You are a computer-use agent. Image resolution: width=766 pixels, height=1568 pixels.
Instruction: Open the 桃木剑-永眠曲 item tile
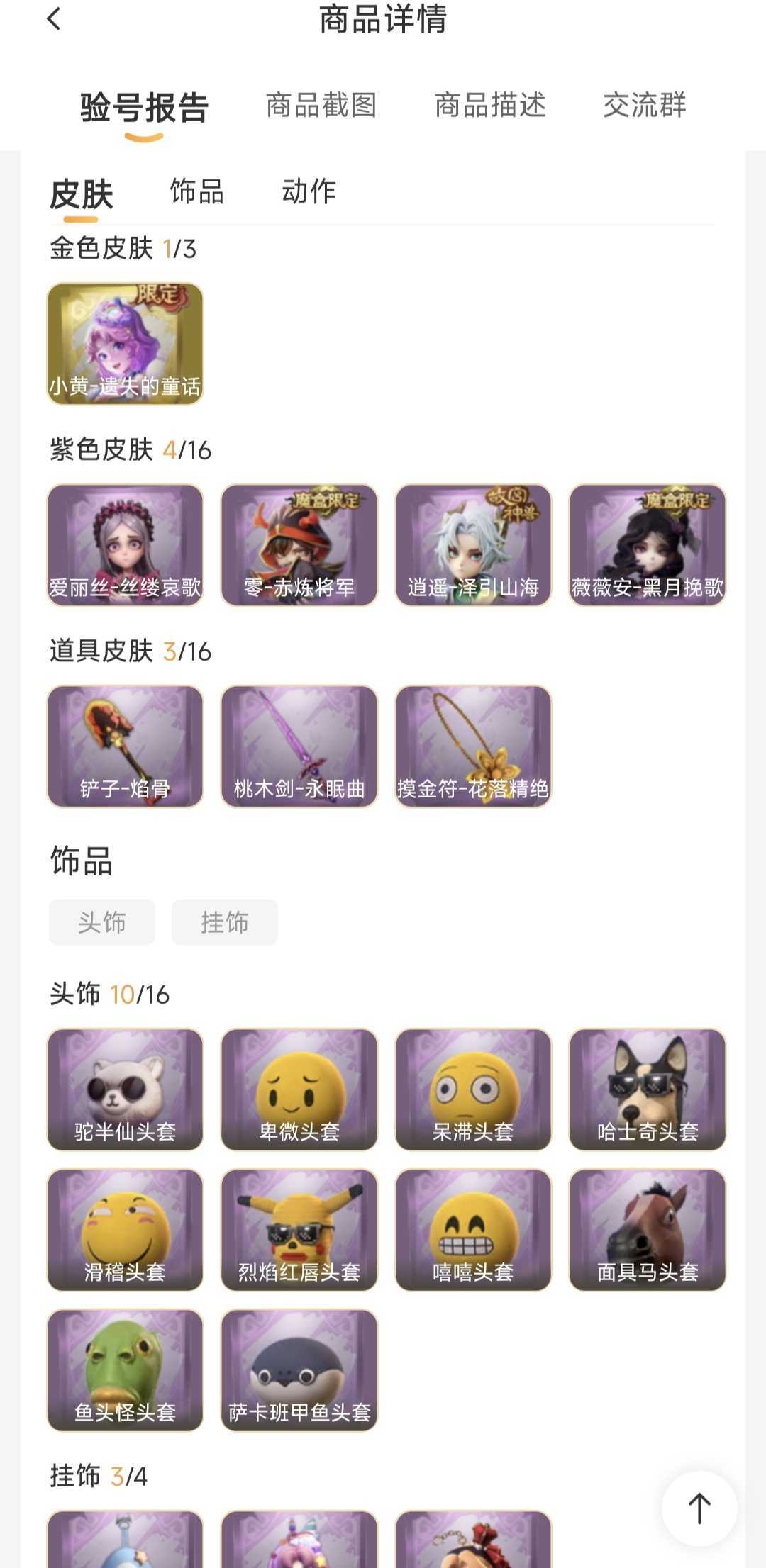(x=299, y=746)
